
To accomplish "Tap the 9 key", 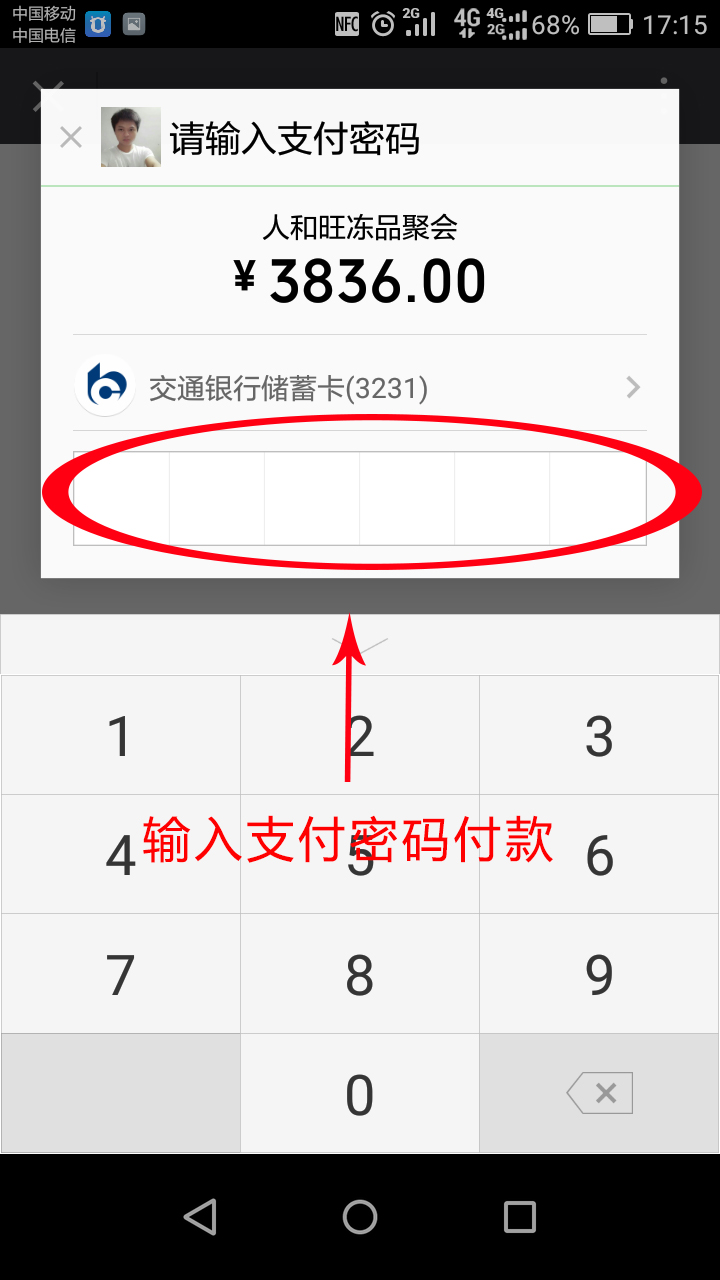I will click(x=599, y=974).
